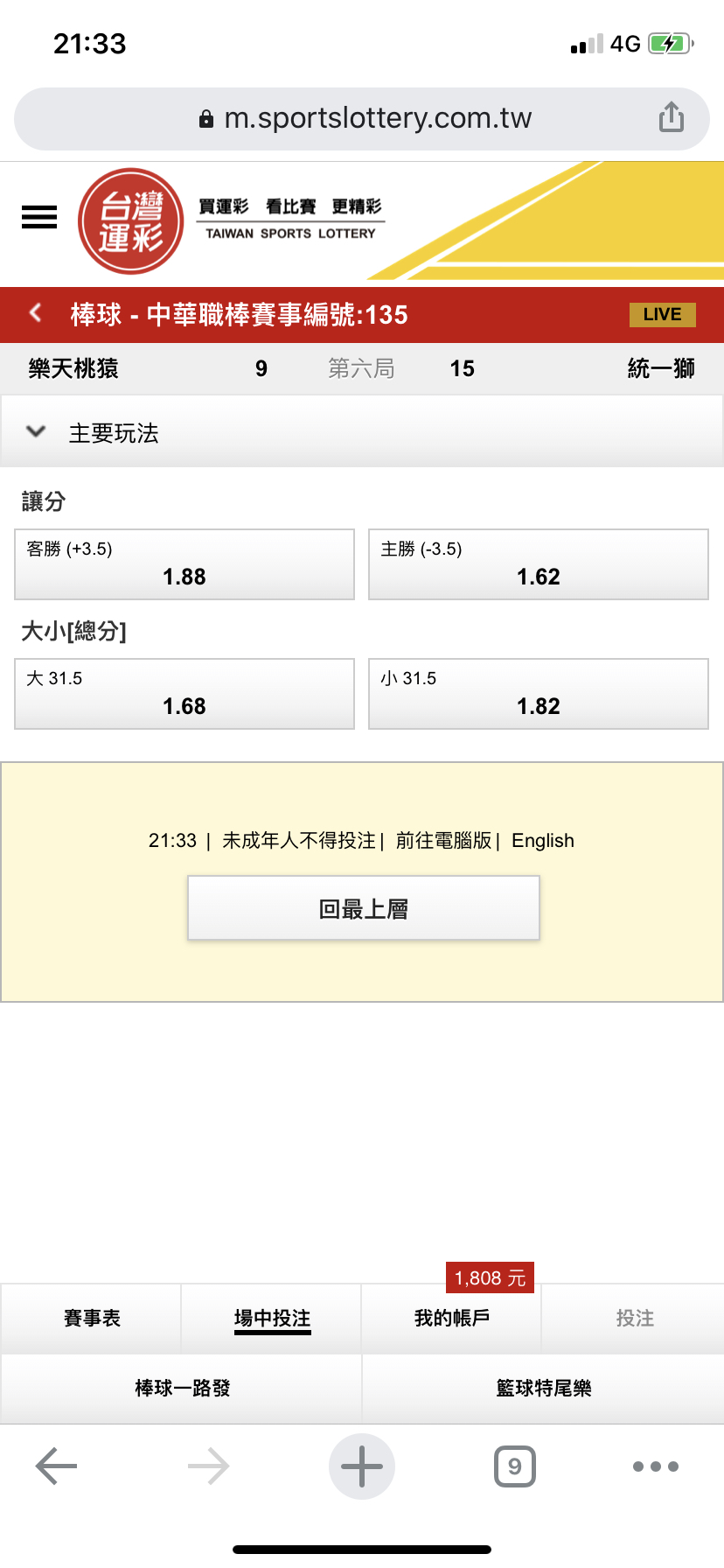The height and width of the screenshot is (1568, 724).
Task: Select 主勝 (-3.5) odds 1.62
Action: [539, 564]
